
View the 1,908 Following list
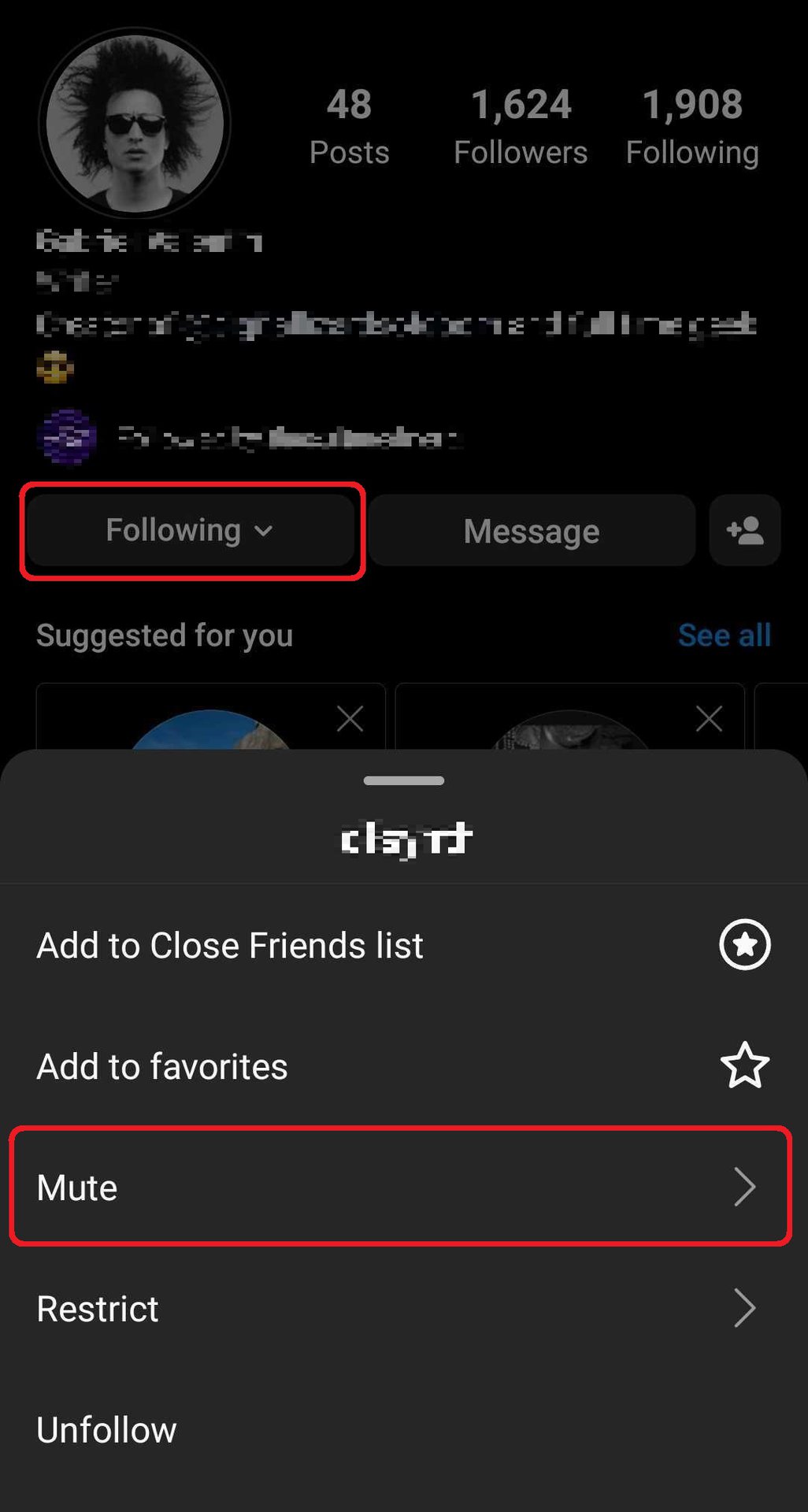point(692,127)
